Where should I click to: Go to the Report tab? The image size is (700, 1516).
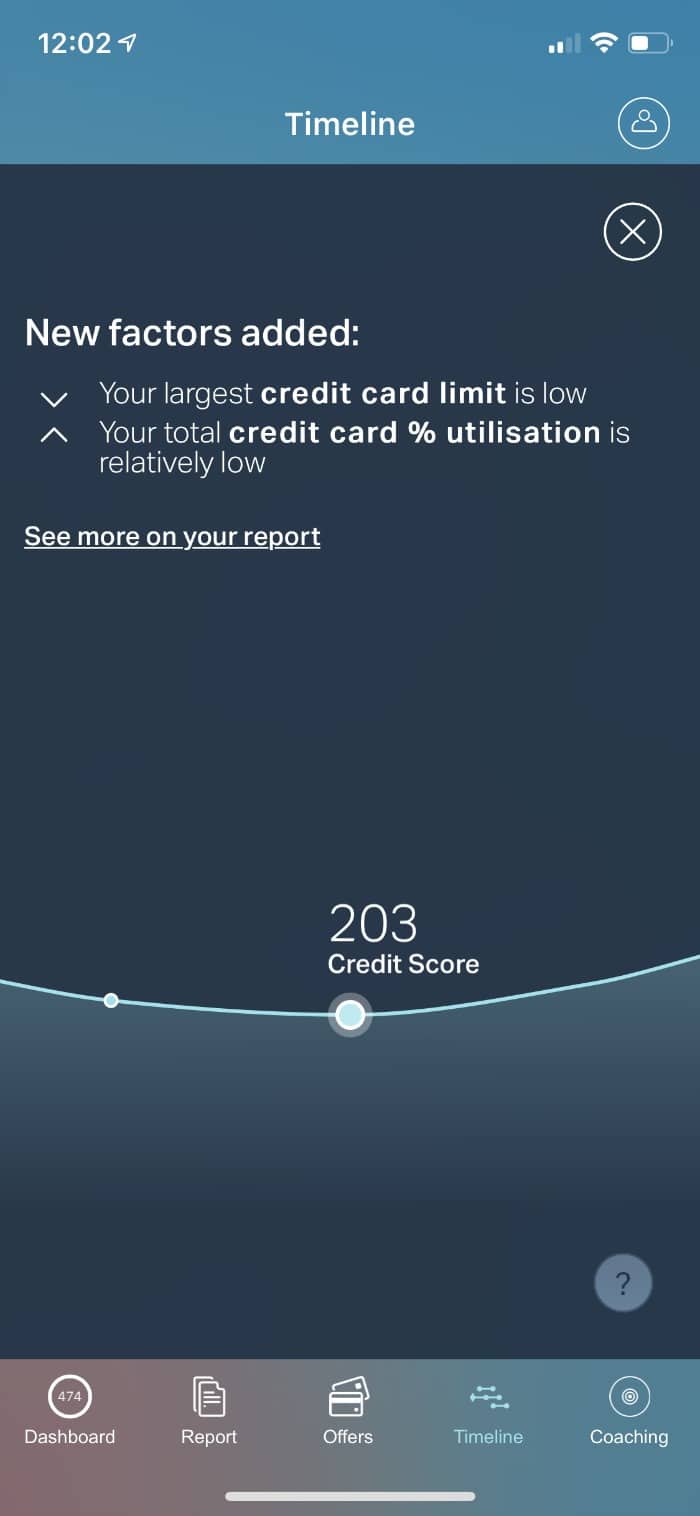(209, 1411)
